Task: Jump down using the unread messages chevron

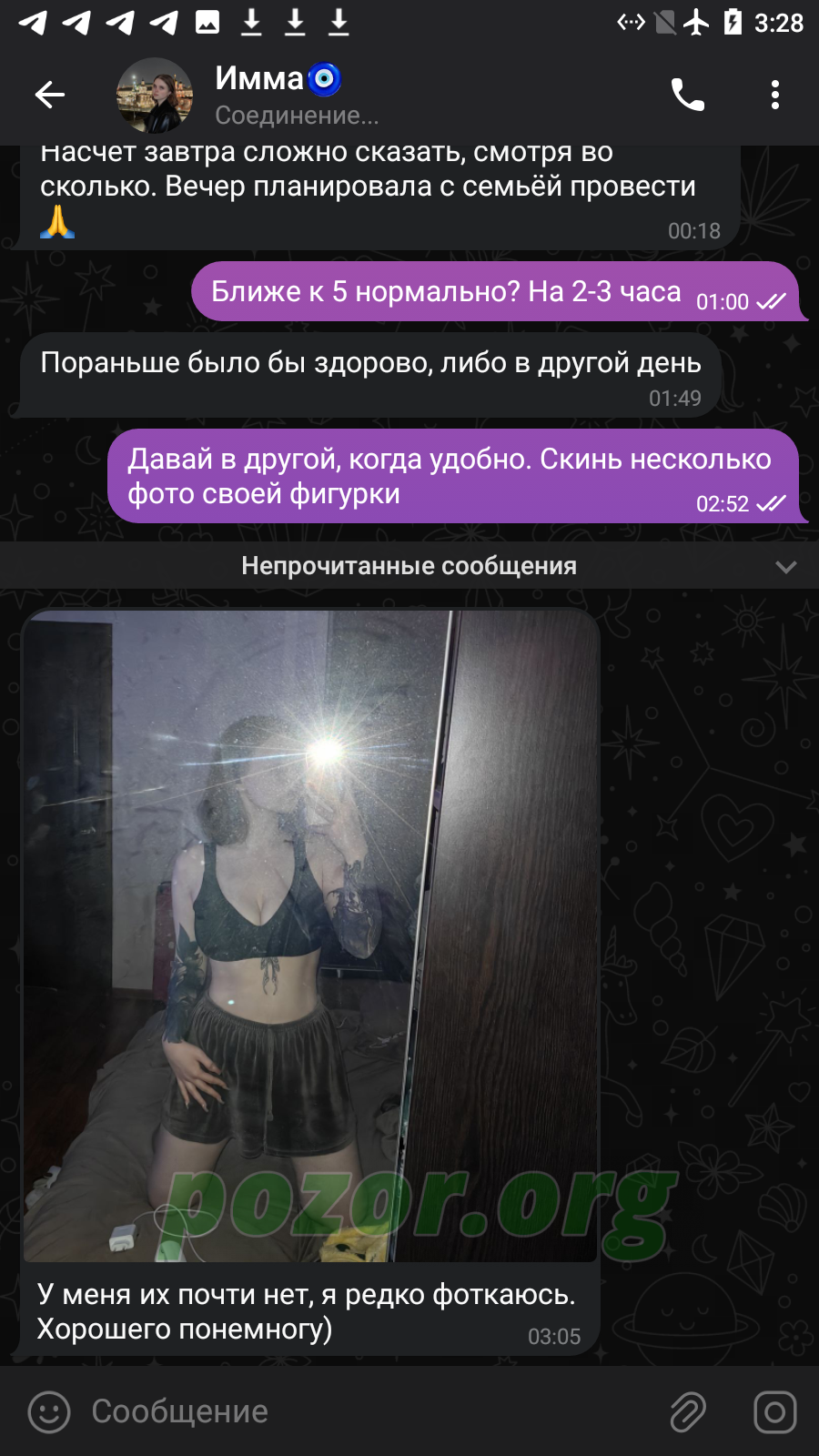Action: 786,567
